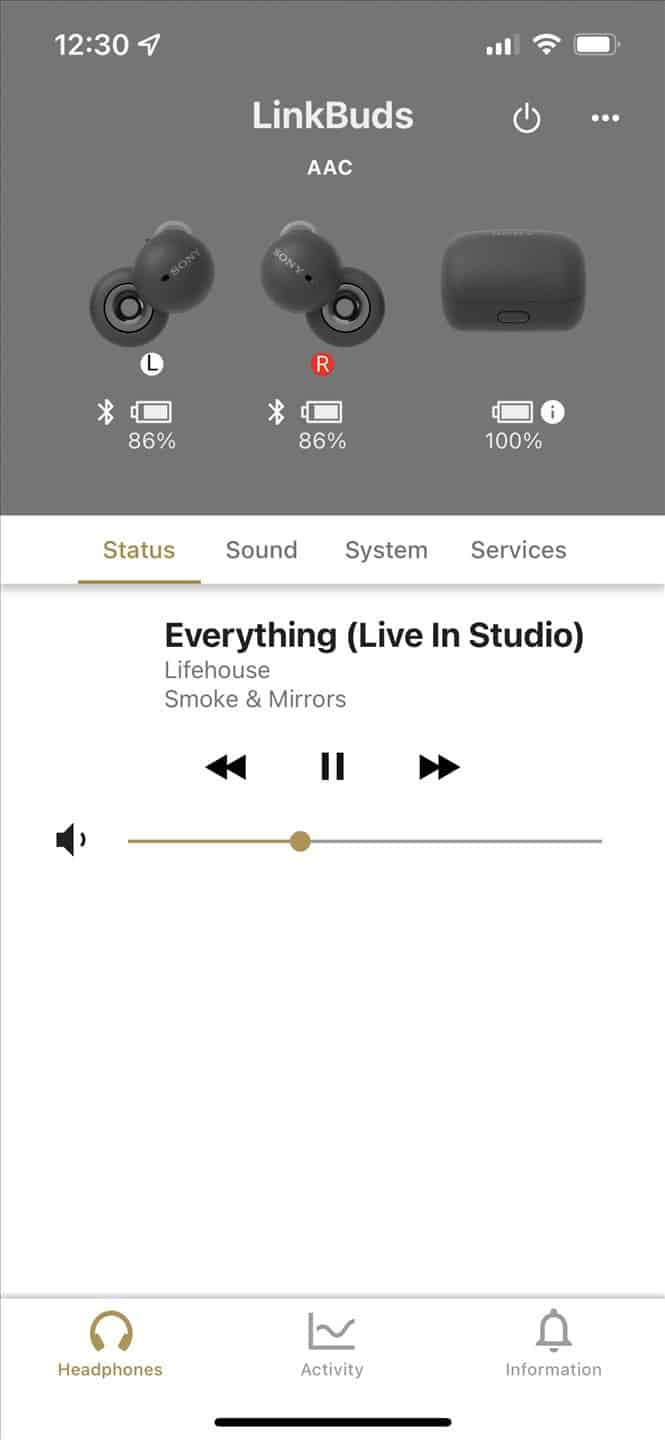
Task: Pause Everything (Live In Studio)
Action: (332, 767)
